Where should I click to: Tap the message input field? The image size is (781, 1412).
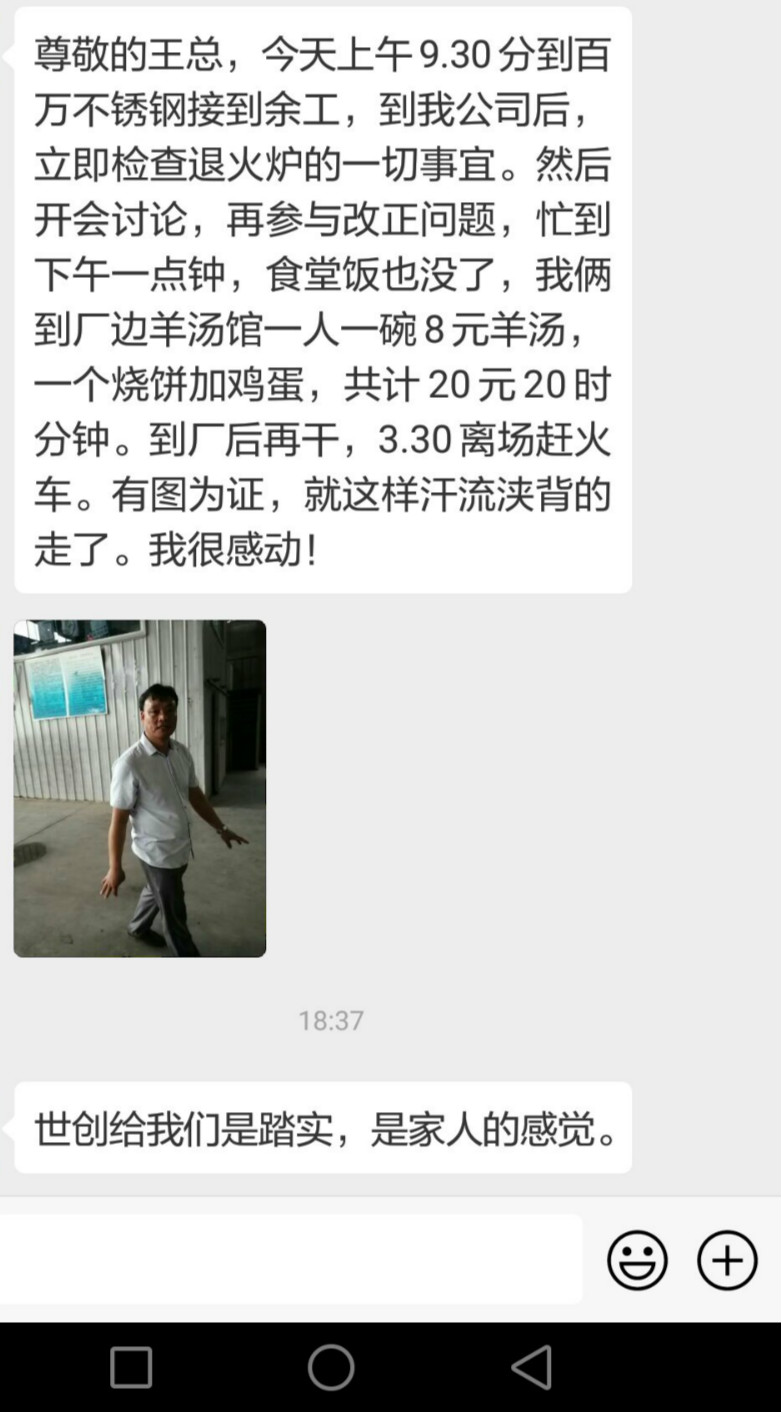point(290,1259)
